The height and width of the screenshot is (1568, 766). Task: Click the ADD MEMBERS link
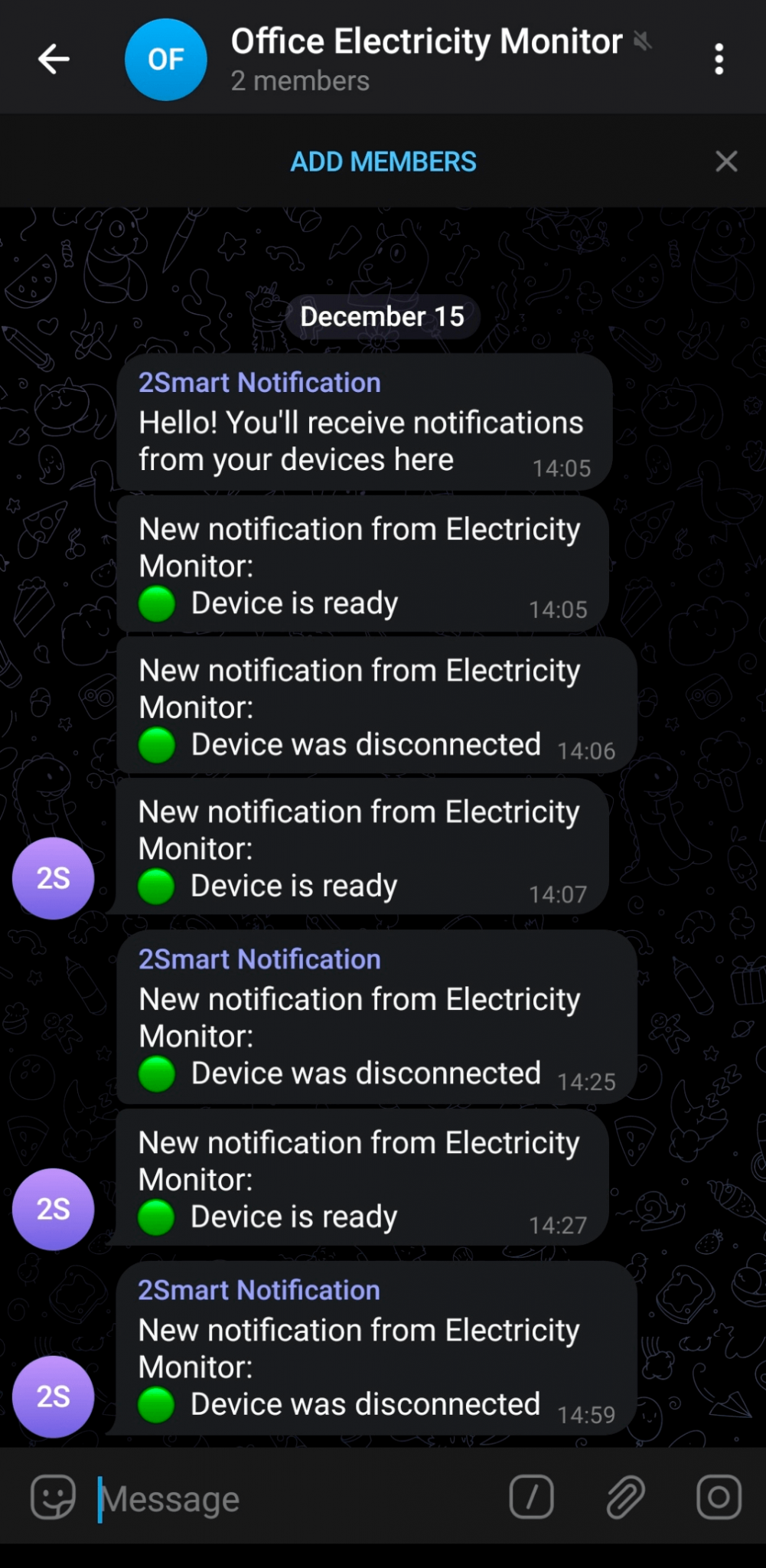point(383,161)
